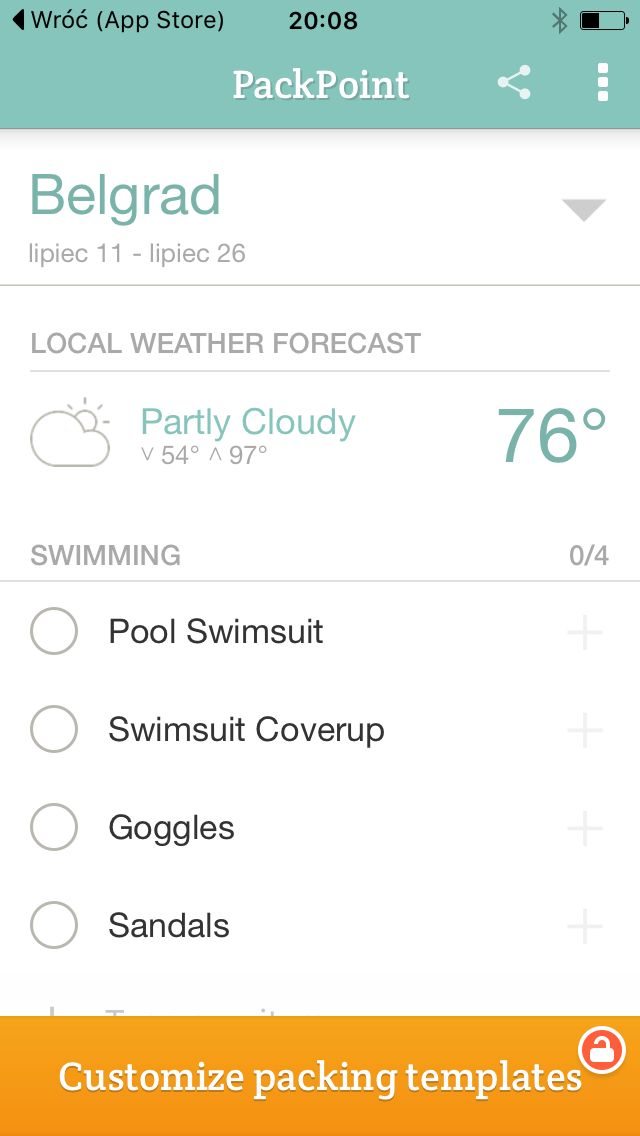
Task: Tap plus next to Goggles
Action: (x=584, y=828)
